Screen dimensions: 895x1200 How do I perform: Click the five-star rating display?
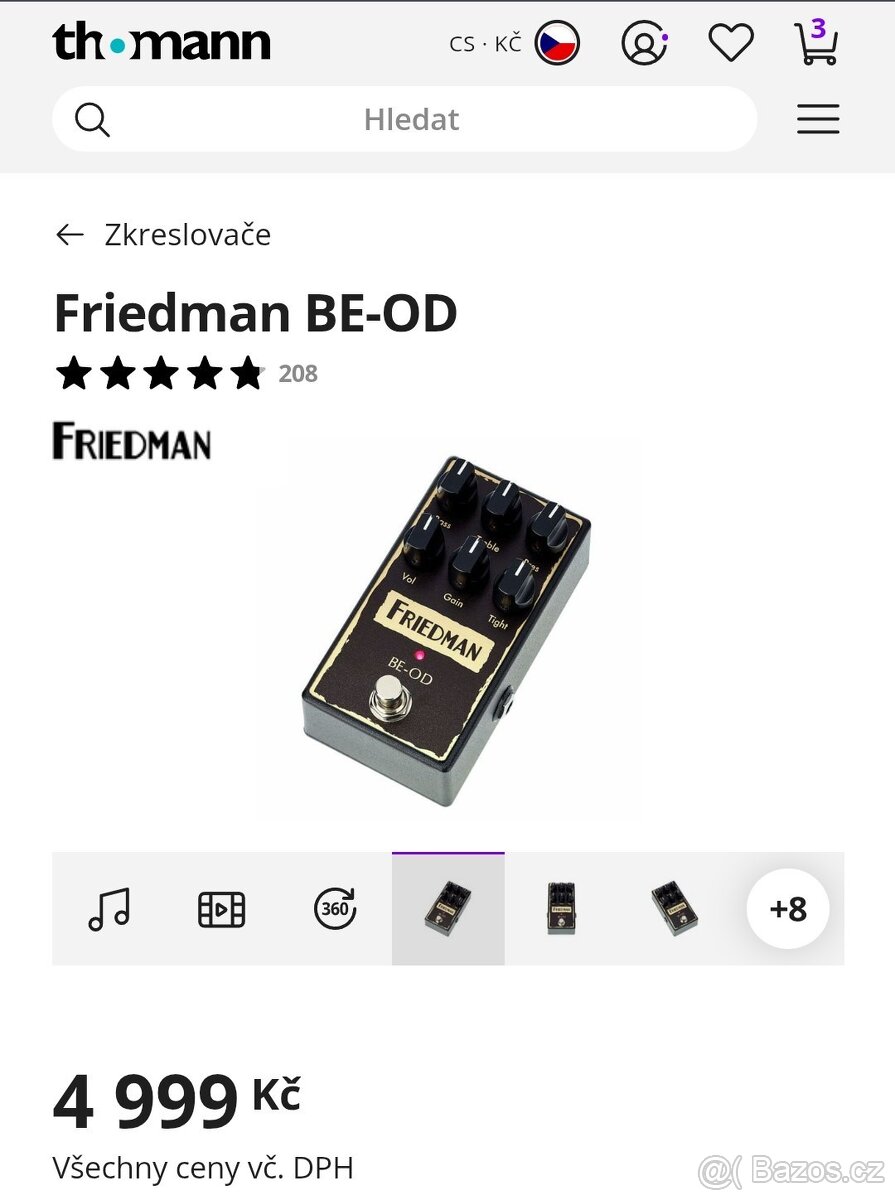(157, 374)
